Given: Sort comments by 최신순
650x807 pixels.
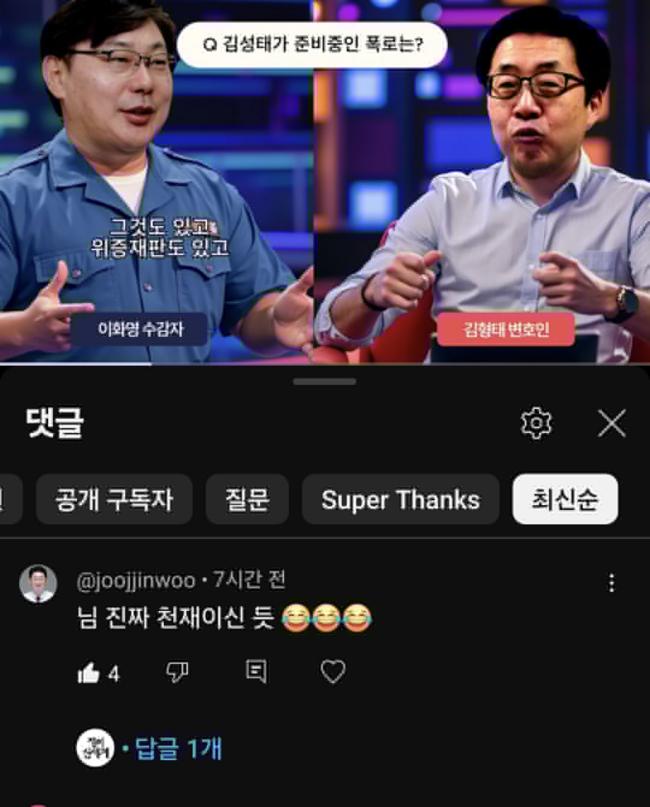Looking at the screenshot, I should tap(565, 500).
